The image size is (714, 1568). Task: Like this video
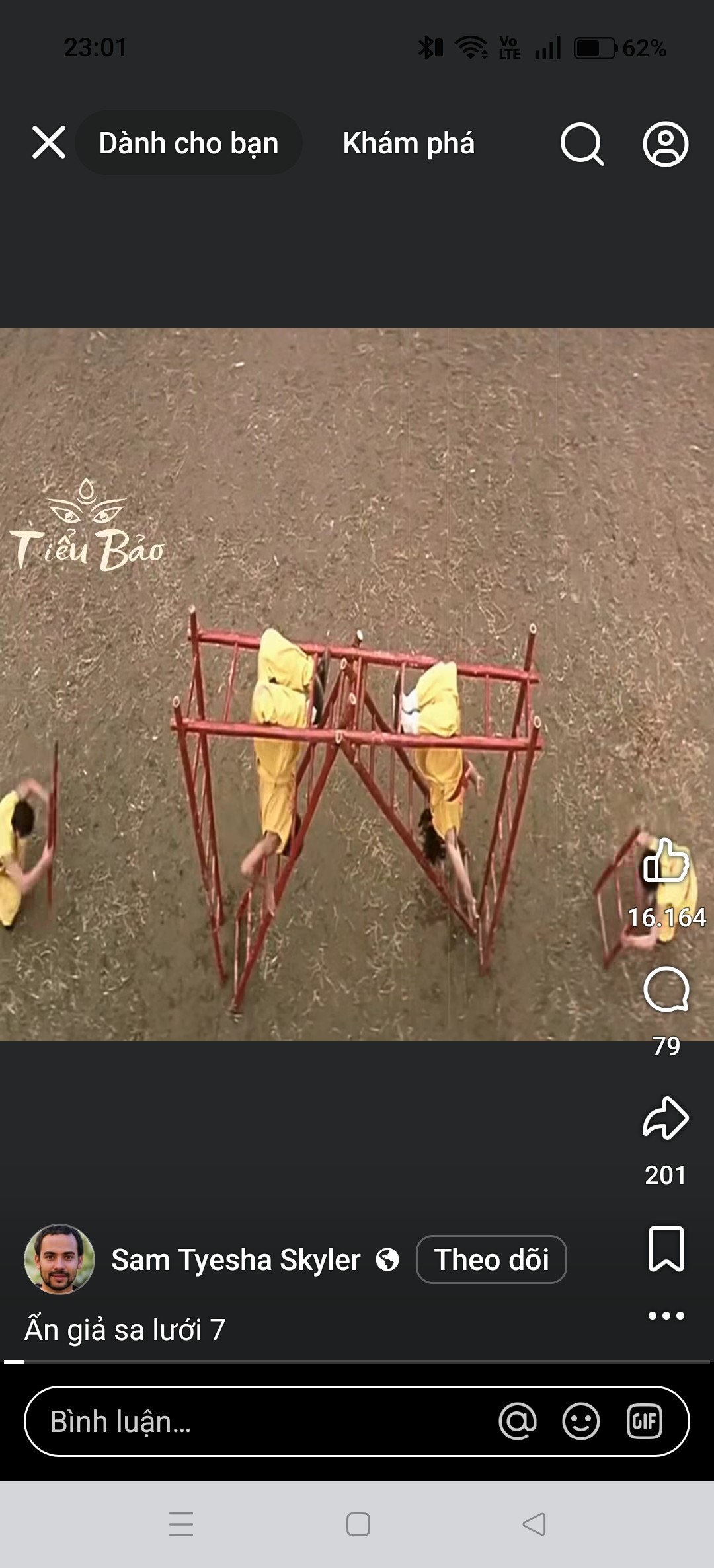click(x=666, y=860)
